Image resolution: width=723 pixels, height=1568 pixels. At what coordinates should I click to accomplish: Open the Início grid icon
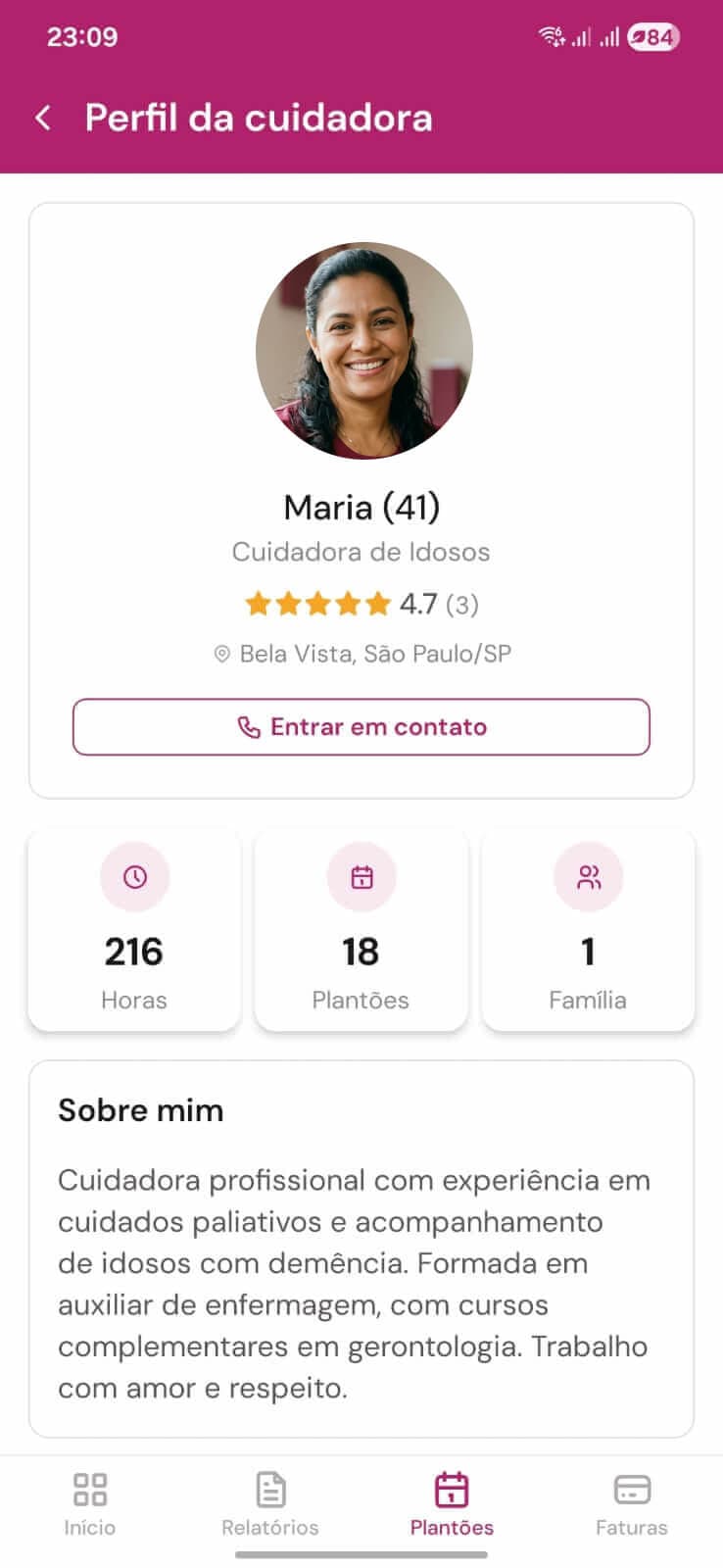[x=89, y=1490]
